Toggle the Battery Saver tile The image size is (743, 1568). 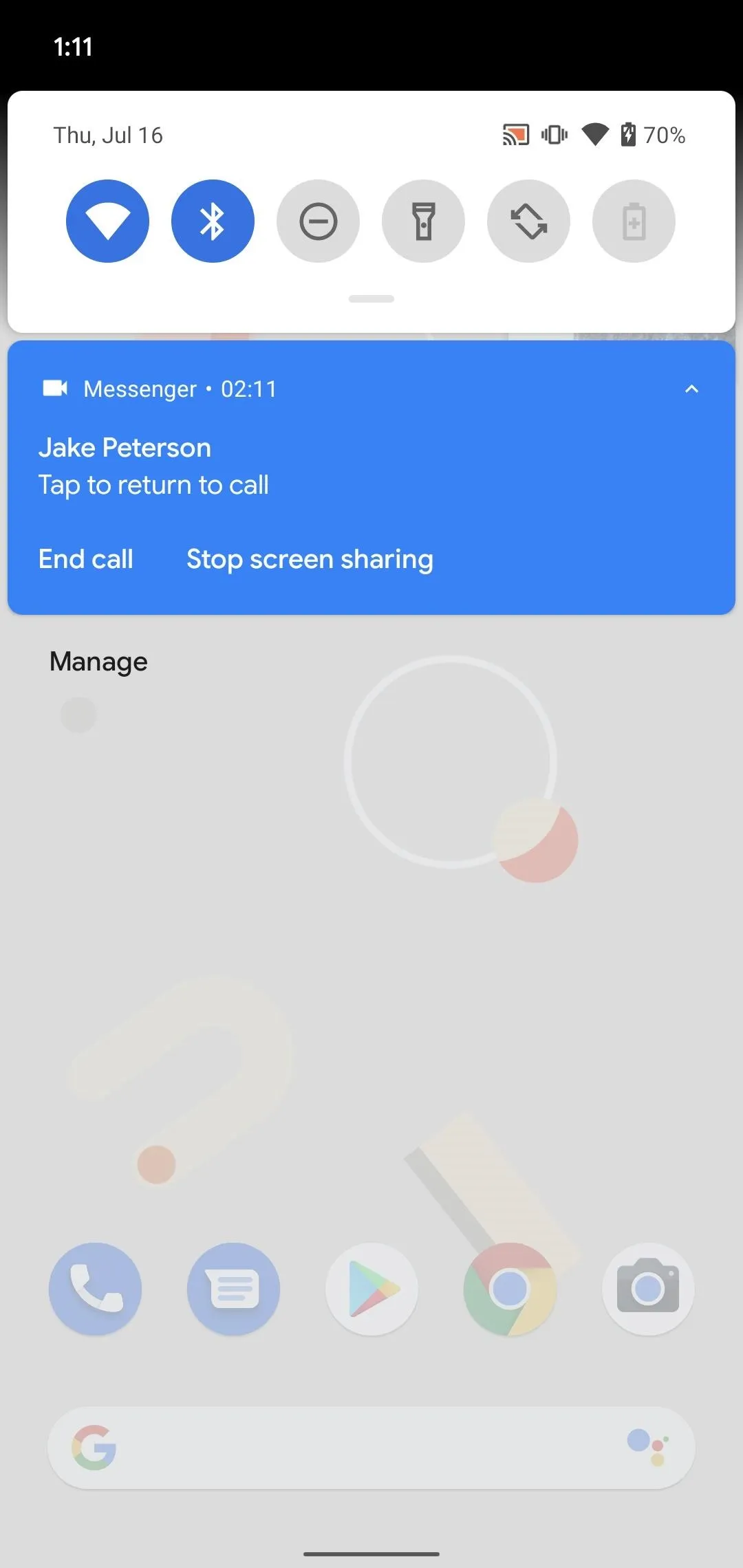pos(634,221)
